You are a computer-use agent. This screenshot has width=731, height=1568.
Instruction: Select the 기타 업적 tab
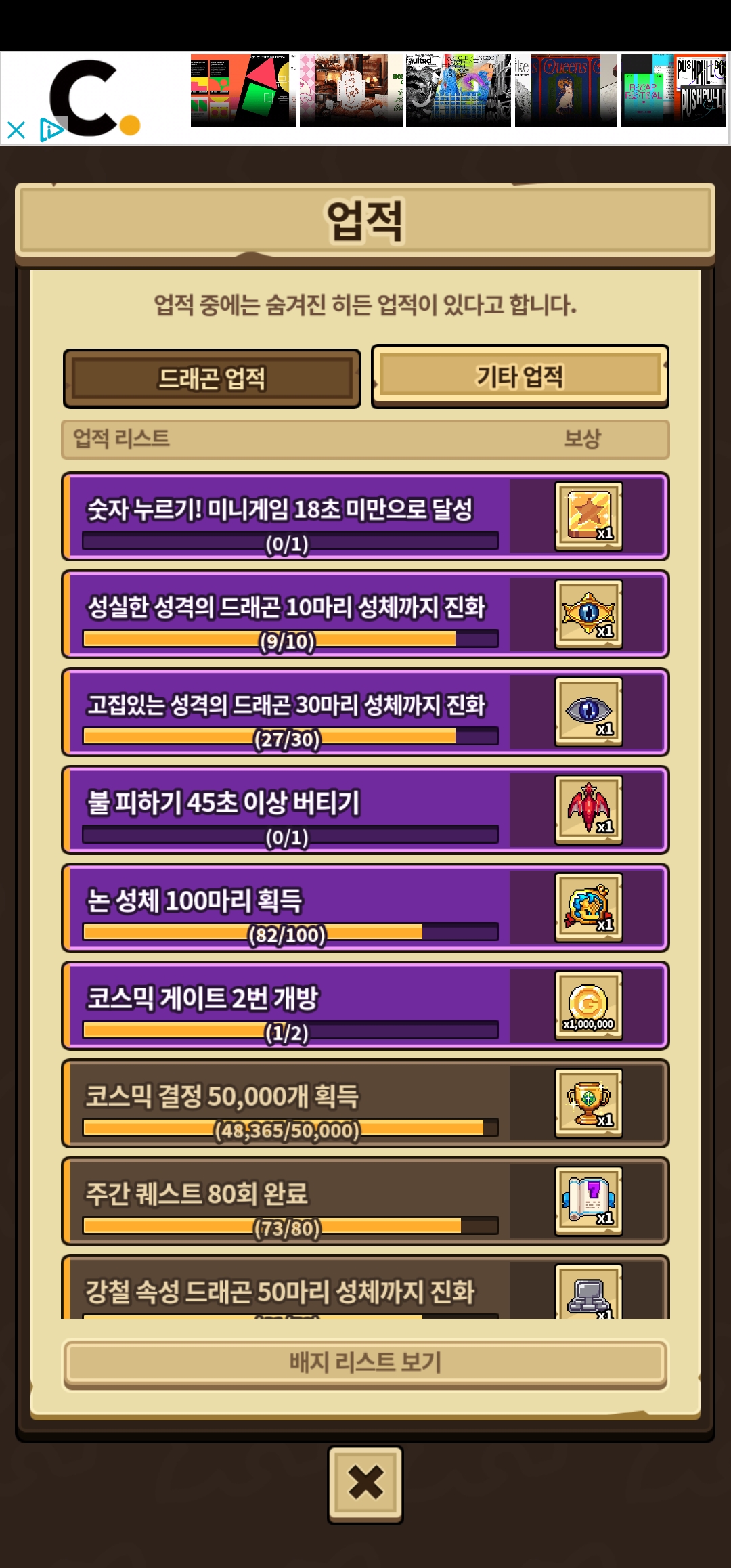pyautogui.click(x=520, y=376)
